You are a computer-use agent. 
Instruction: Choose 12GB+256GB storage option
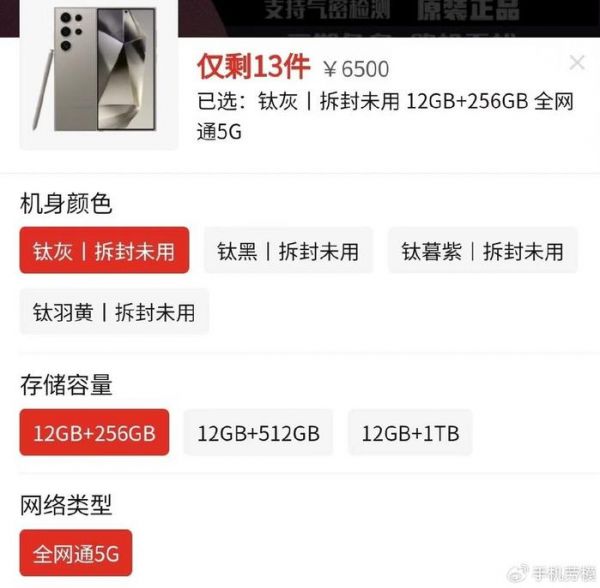pos(94,433)
